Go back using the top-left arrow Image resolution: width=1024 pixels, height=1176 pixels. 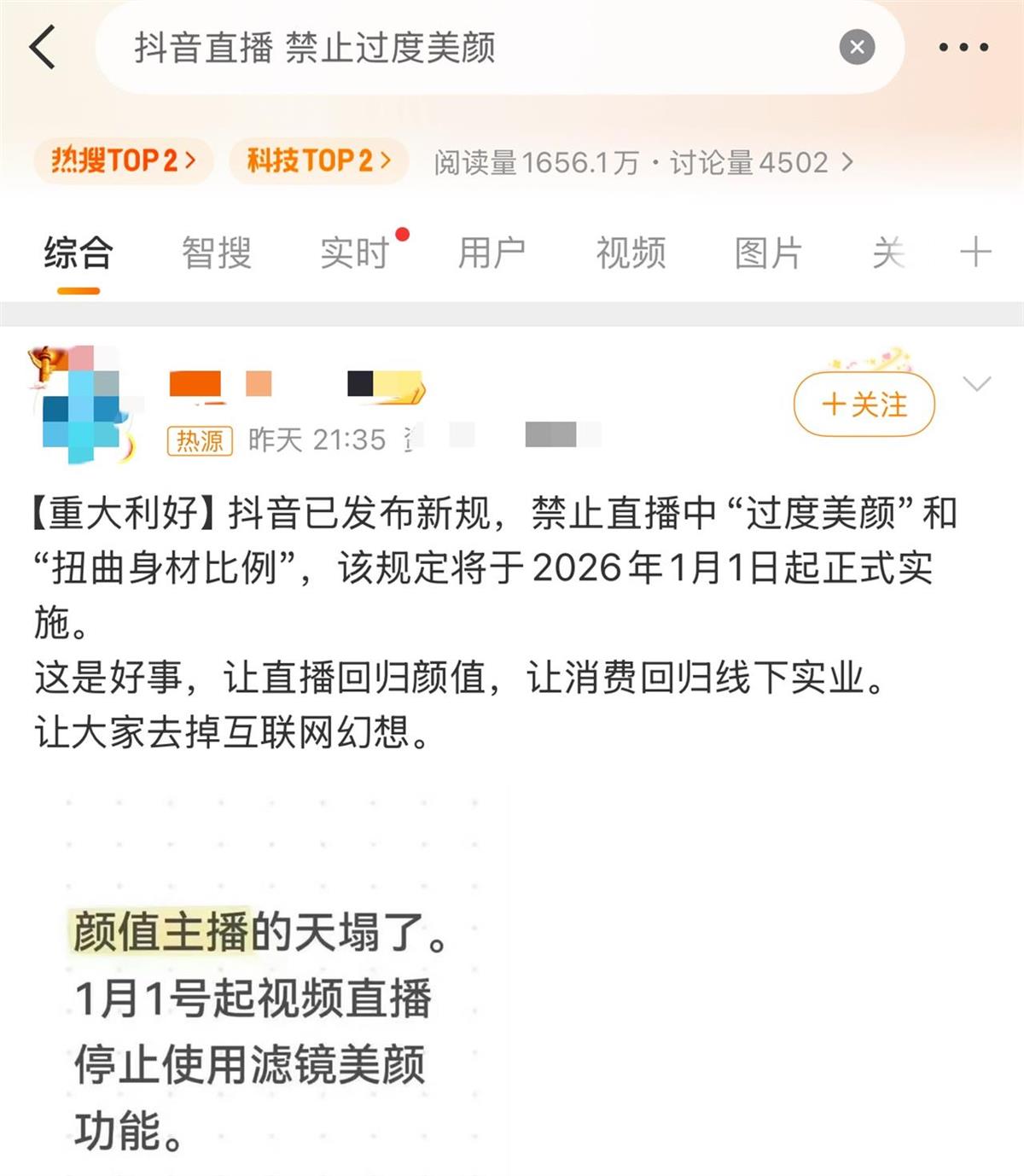[43, 47]
